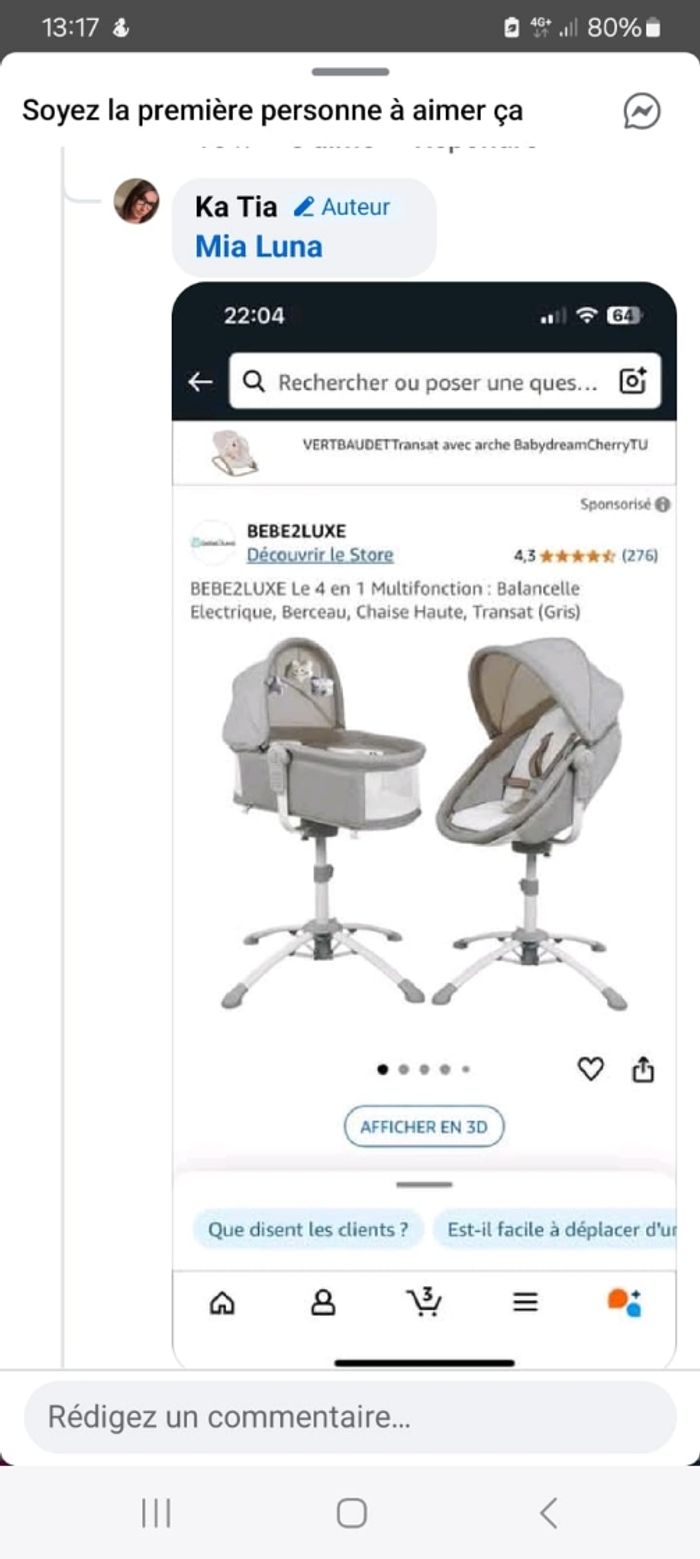This screenshot has width=700, height=1559.
Task: Open recent apps from the navigation bar
Action: point(156,1513)
